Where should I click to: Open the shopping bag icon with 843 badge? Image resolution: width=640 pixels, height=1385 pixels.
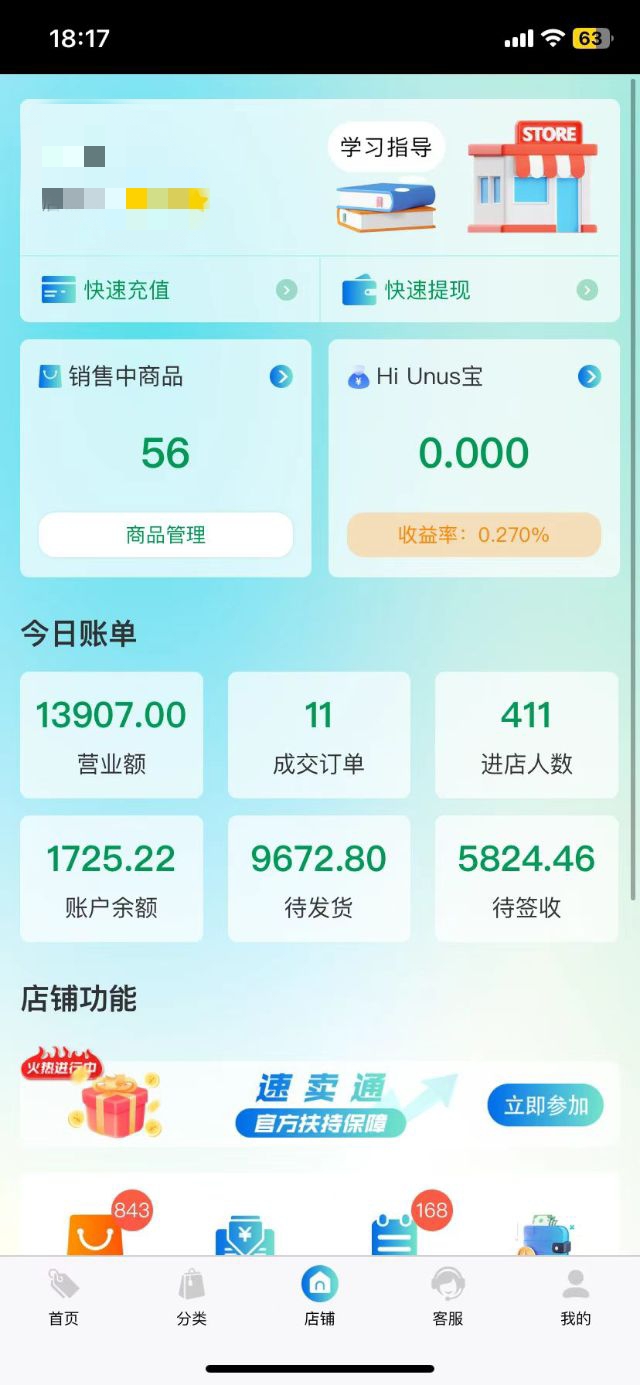click(x=97, y=1232)
